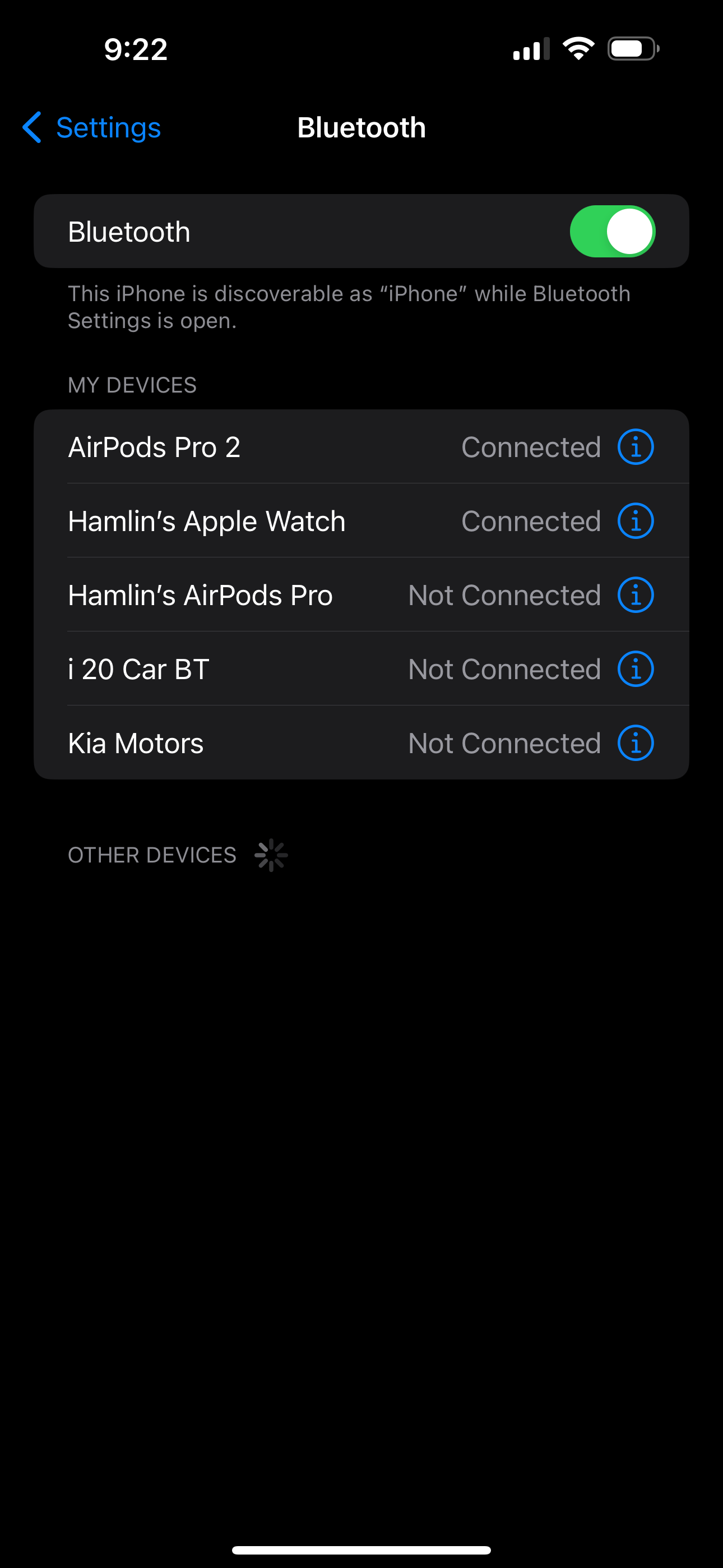
Task: Toggle Bluetooth off then check discoverability text
Action: coord(612,230)
